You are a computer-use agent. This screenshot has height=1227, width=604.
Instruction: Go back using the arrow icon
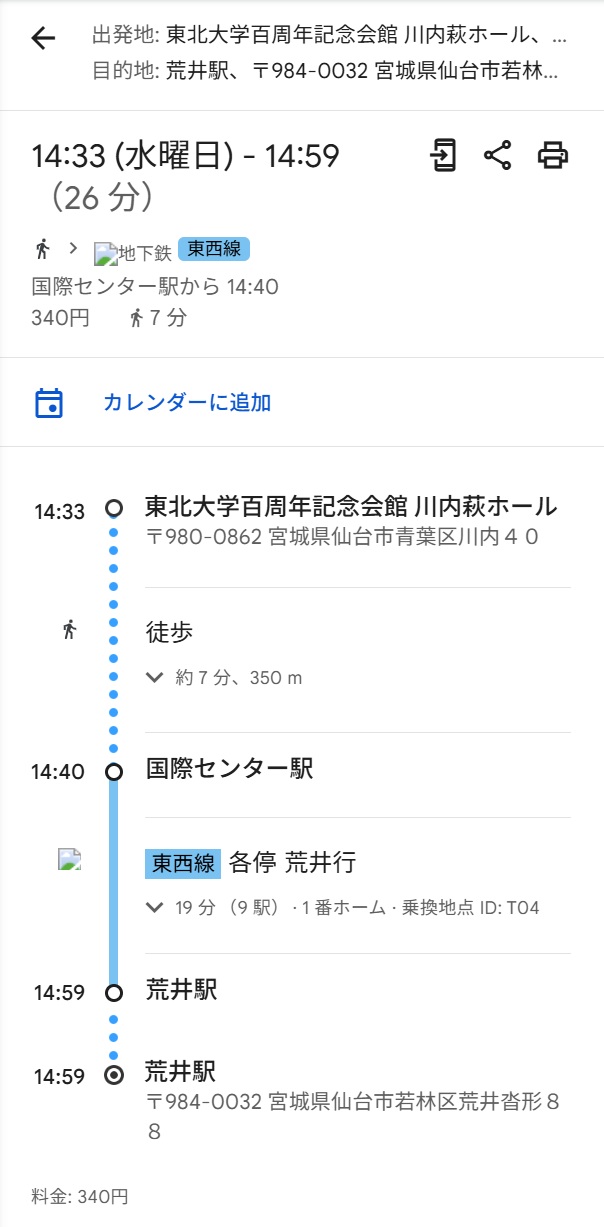click(43, 39)
